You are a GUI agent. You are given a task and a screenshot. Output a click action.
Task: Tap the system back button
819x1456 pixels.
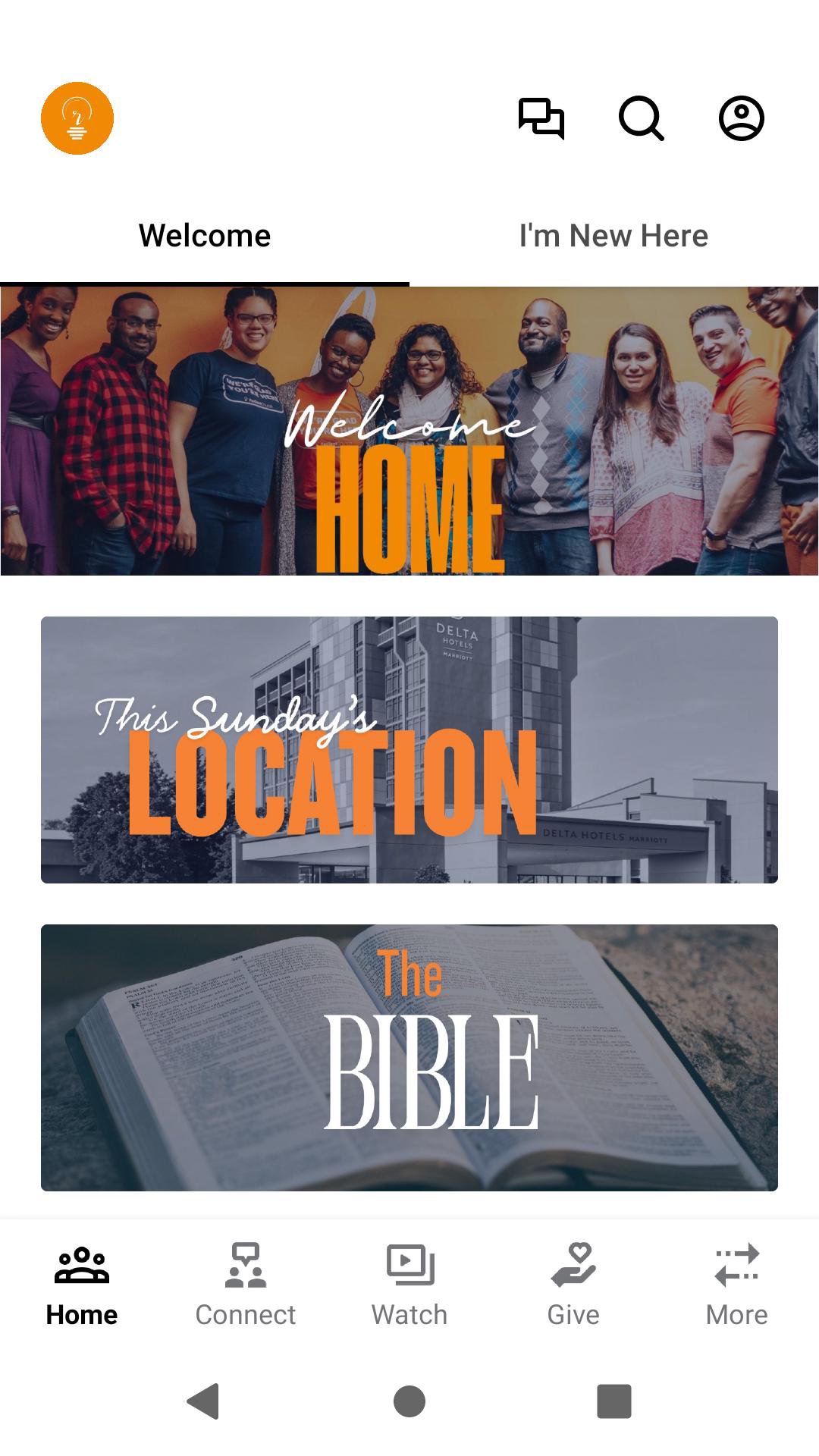click(x=203, y=1401)
